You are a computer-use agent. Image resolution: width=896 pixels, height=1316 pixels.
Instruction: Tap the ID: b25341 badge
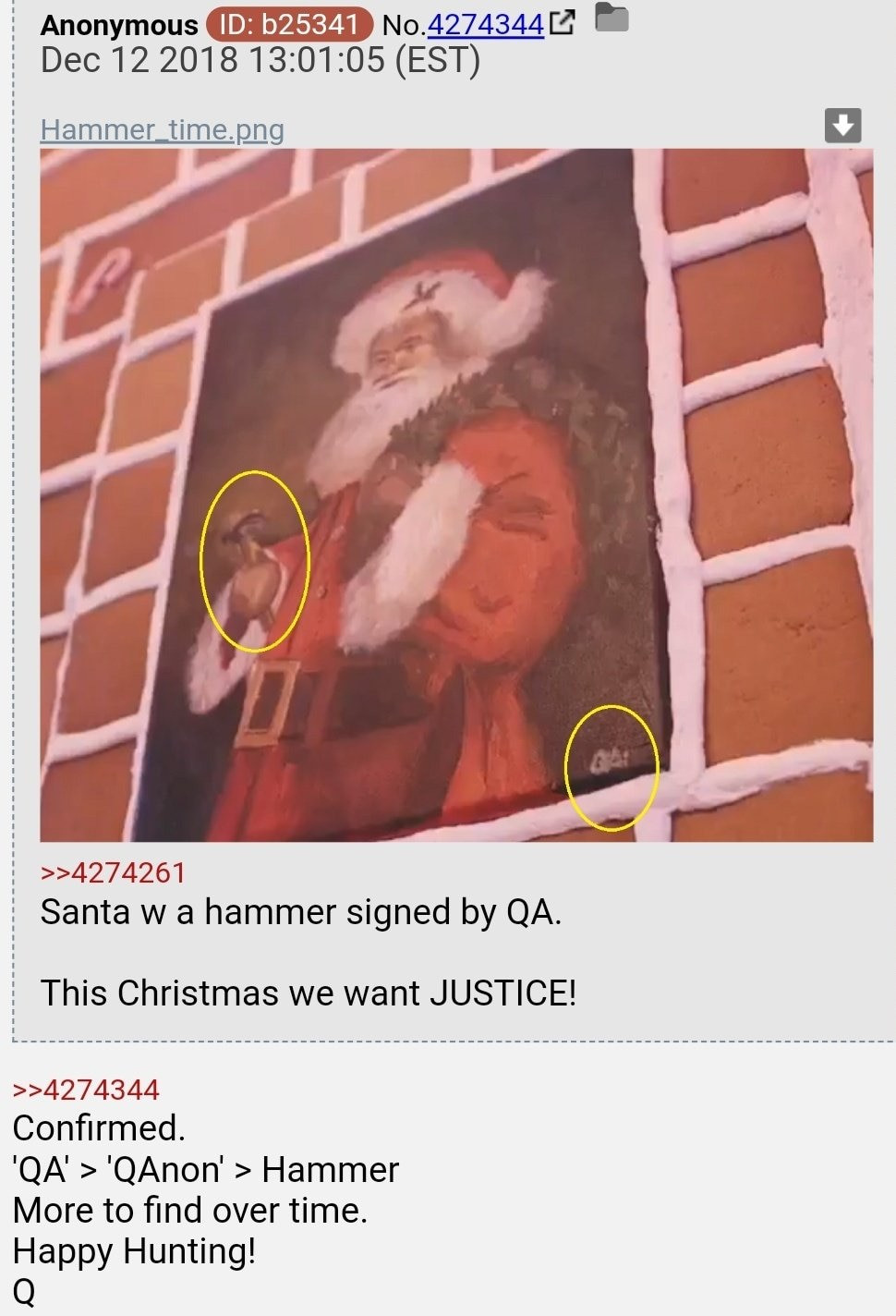click(x=288, y=25)
